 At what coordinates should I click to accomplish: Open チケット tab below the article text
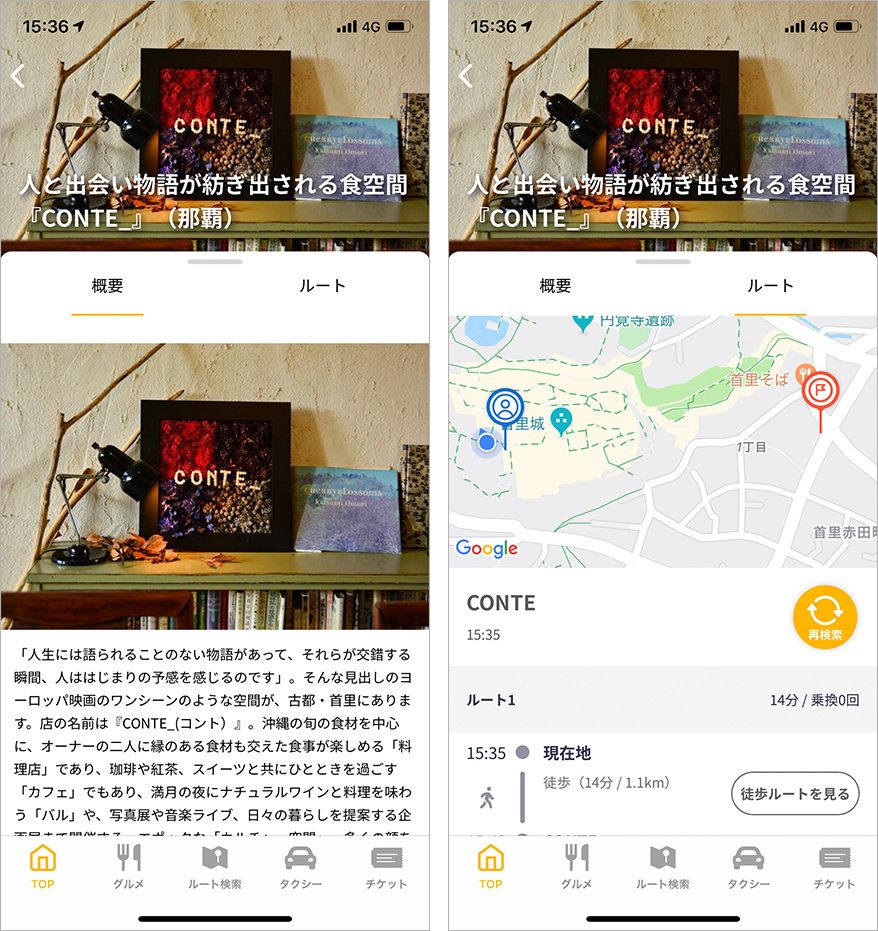tap(386, 867)
